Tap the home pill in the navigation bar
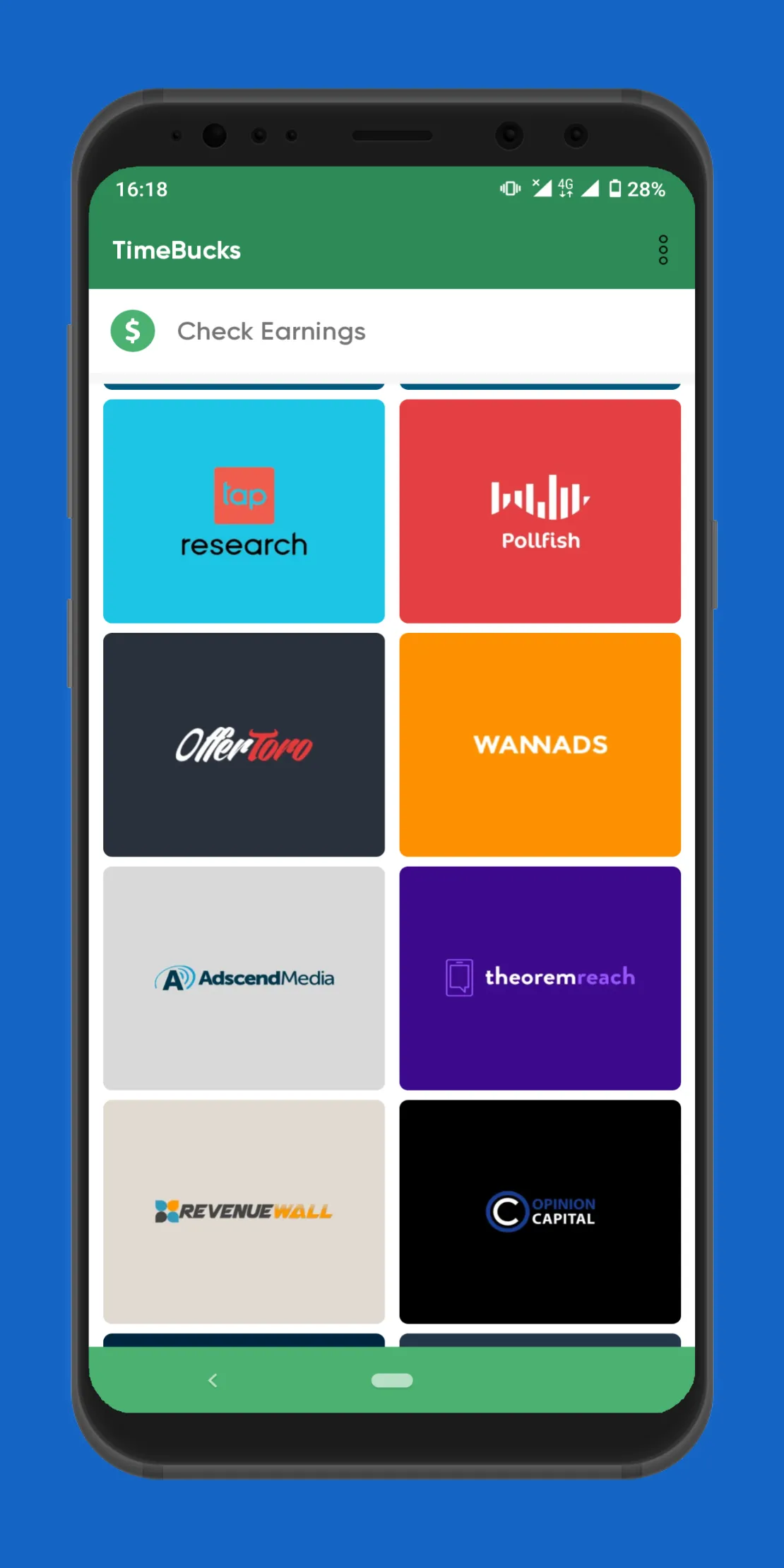This screenshot has width=784, height=1568. coord(392,1380)
